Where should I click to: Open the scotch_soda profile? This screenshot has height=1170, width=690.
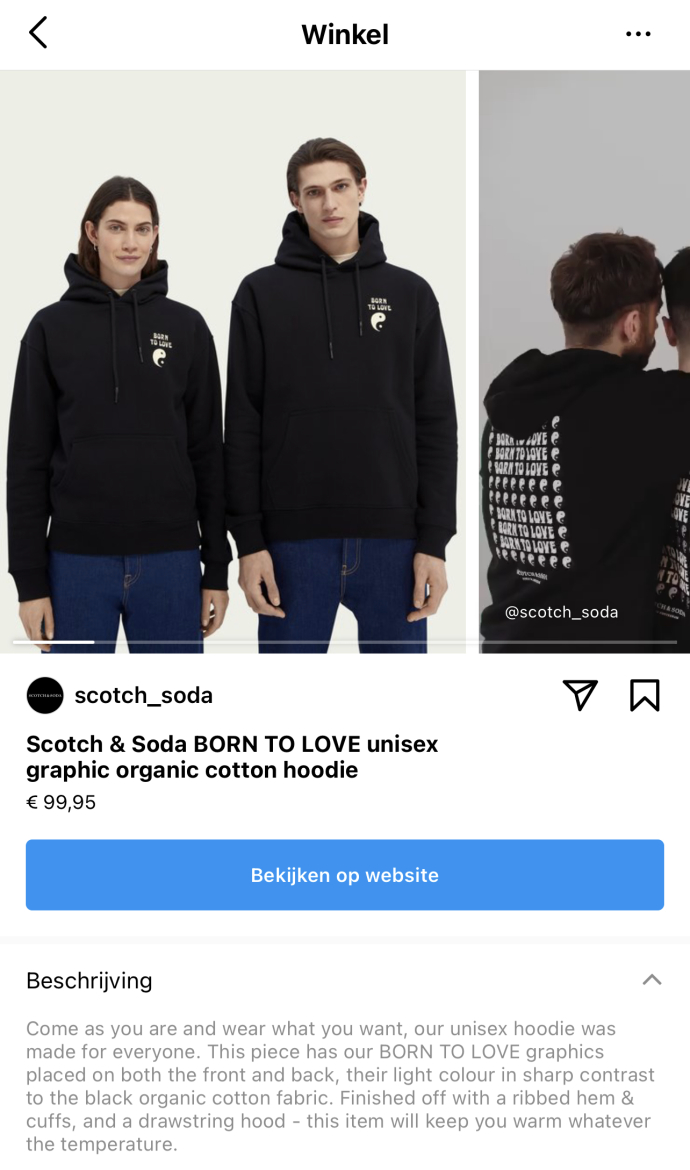143,695
